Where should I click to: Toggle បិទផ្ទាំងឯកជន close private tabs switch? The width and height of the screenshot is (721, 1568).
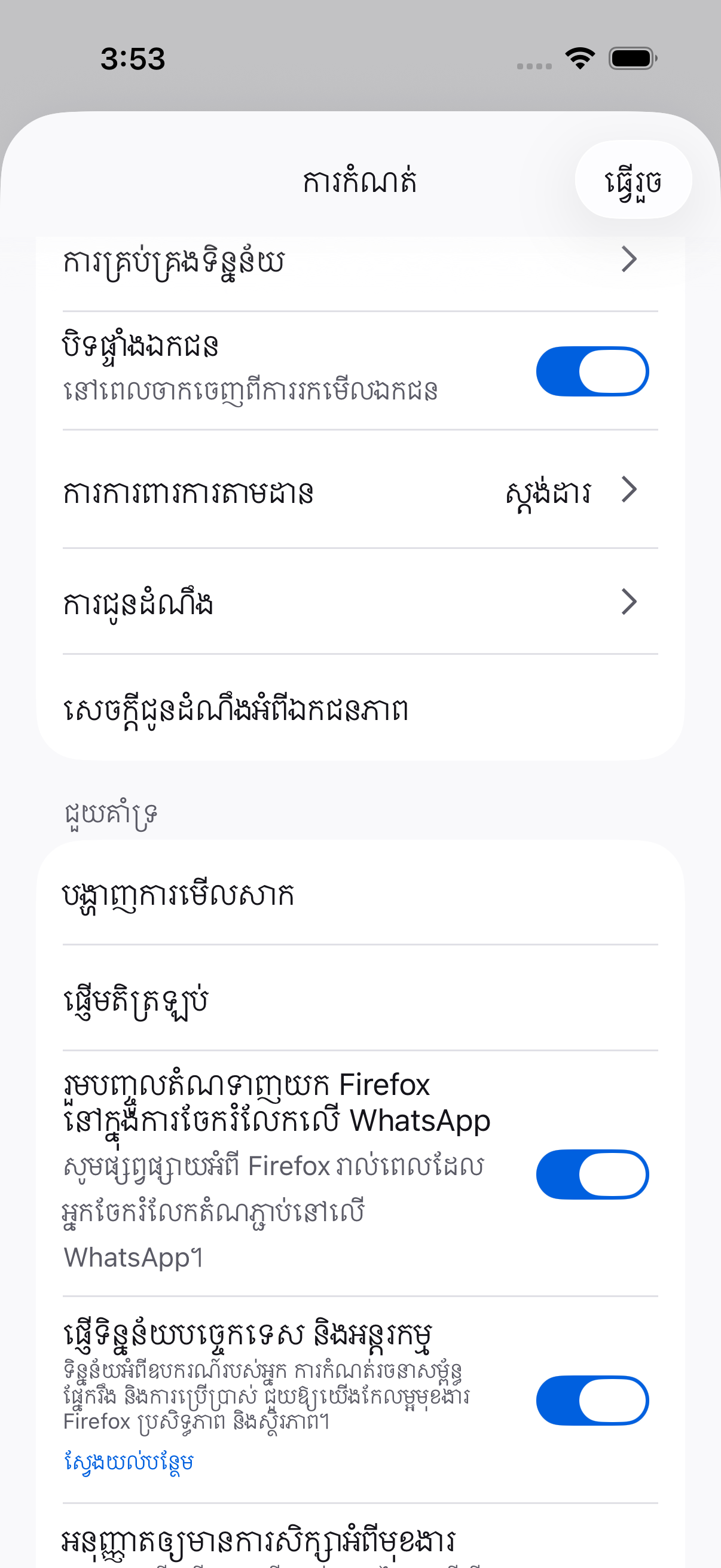click(x=592, y=371)
